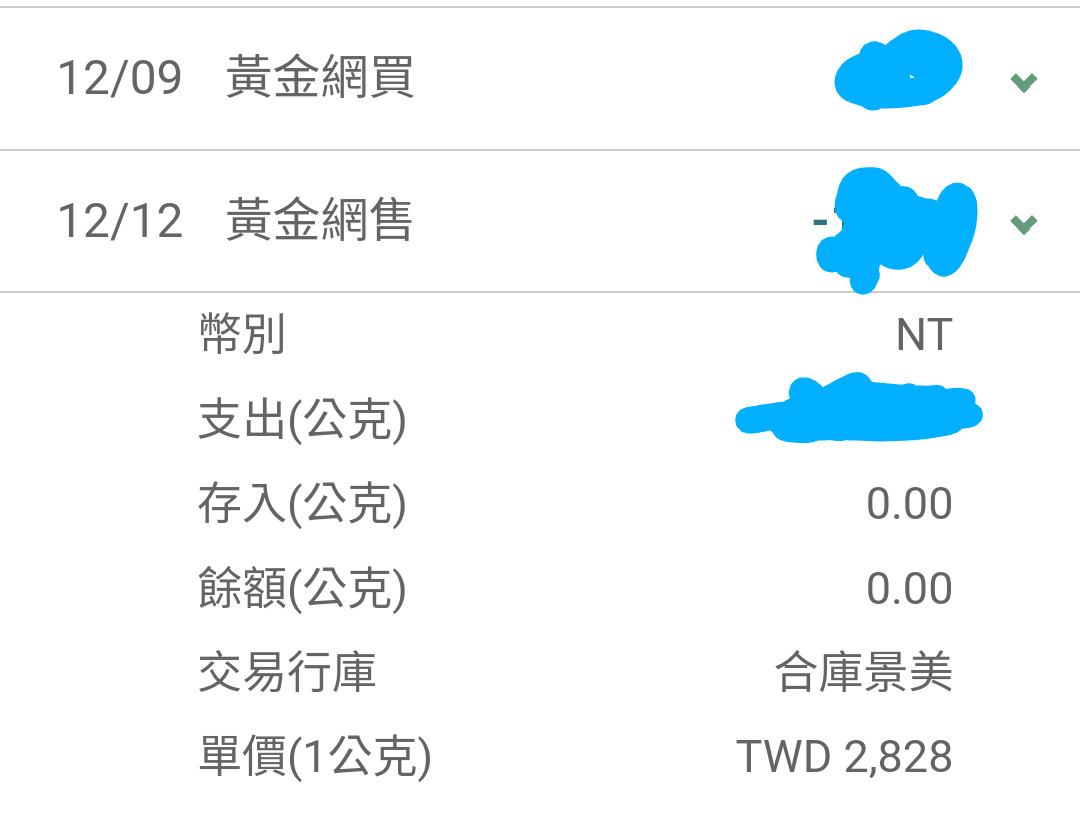Collapse the 12/12 黃金網售 transaction details
The height and width of the screenshot is (832, 1080).
(1022, 224)
